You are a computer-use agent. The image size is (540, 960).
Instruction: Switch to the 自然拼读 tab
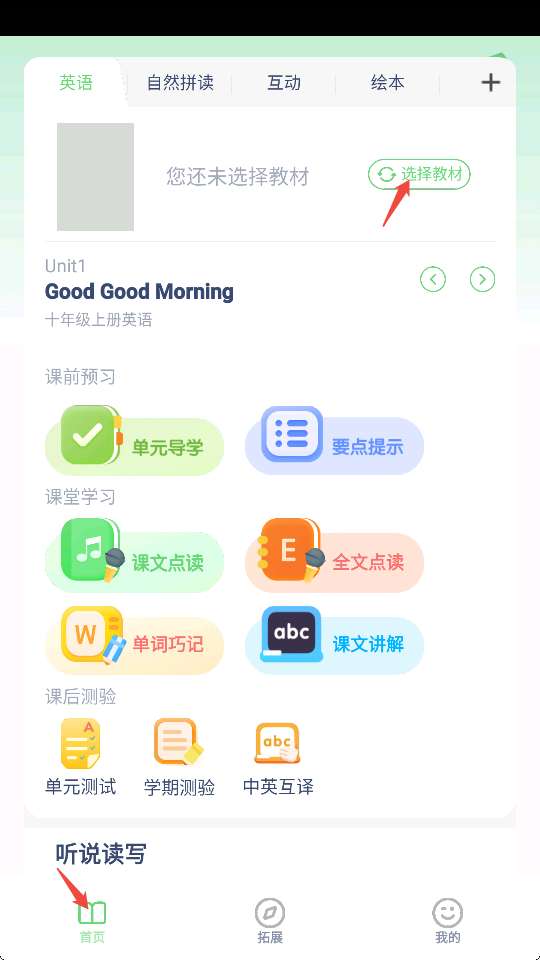click(x=180, y=83)
